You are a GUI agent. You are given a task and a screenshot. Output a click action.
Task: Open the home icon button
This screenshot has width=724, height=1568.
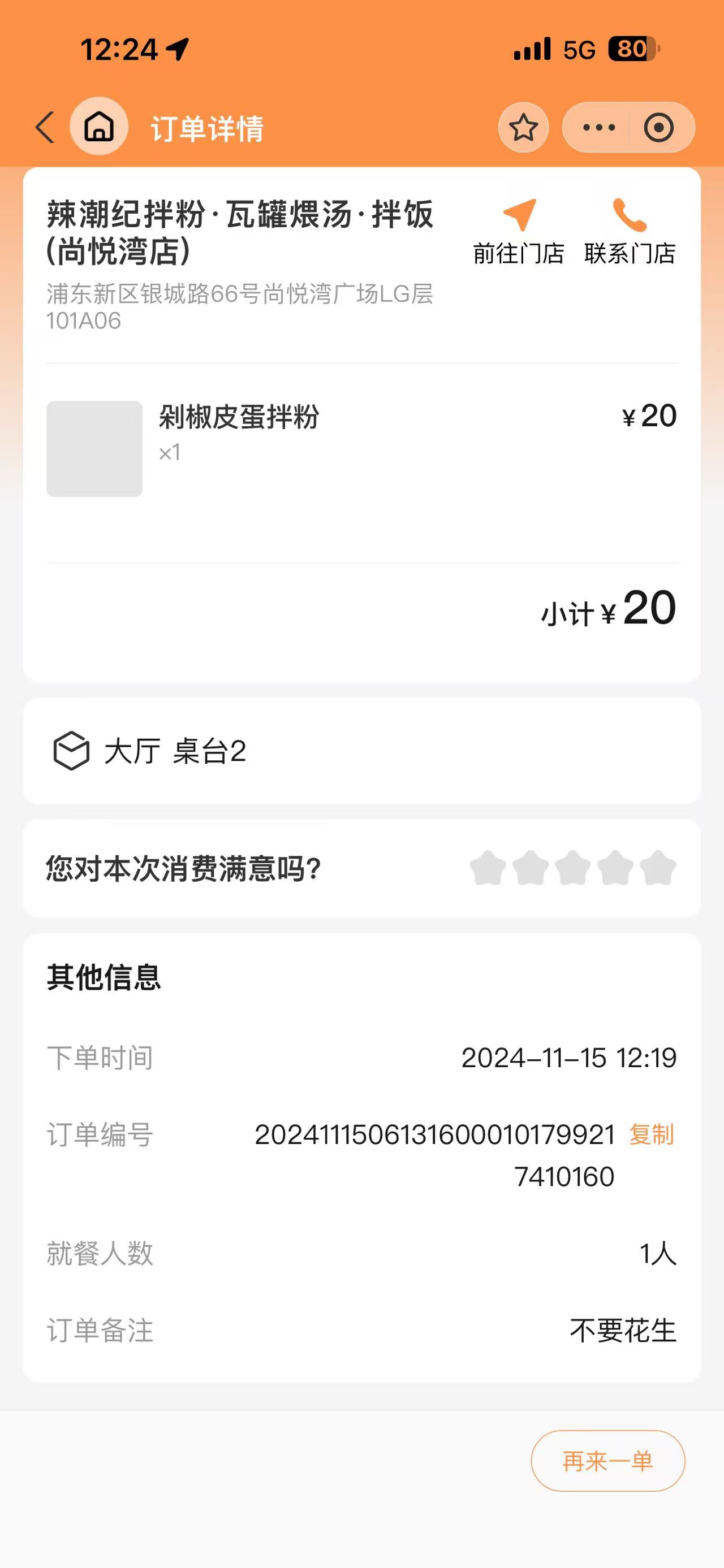coord(99,127)
